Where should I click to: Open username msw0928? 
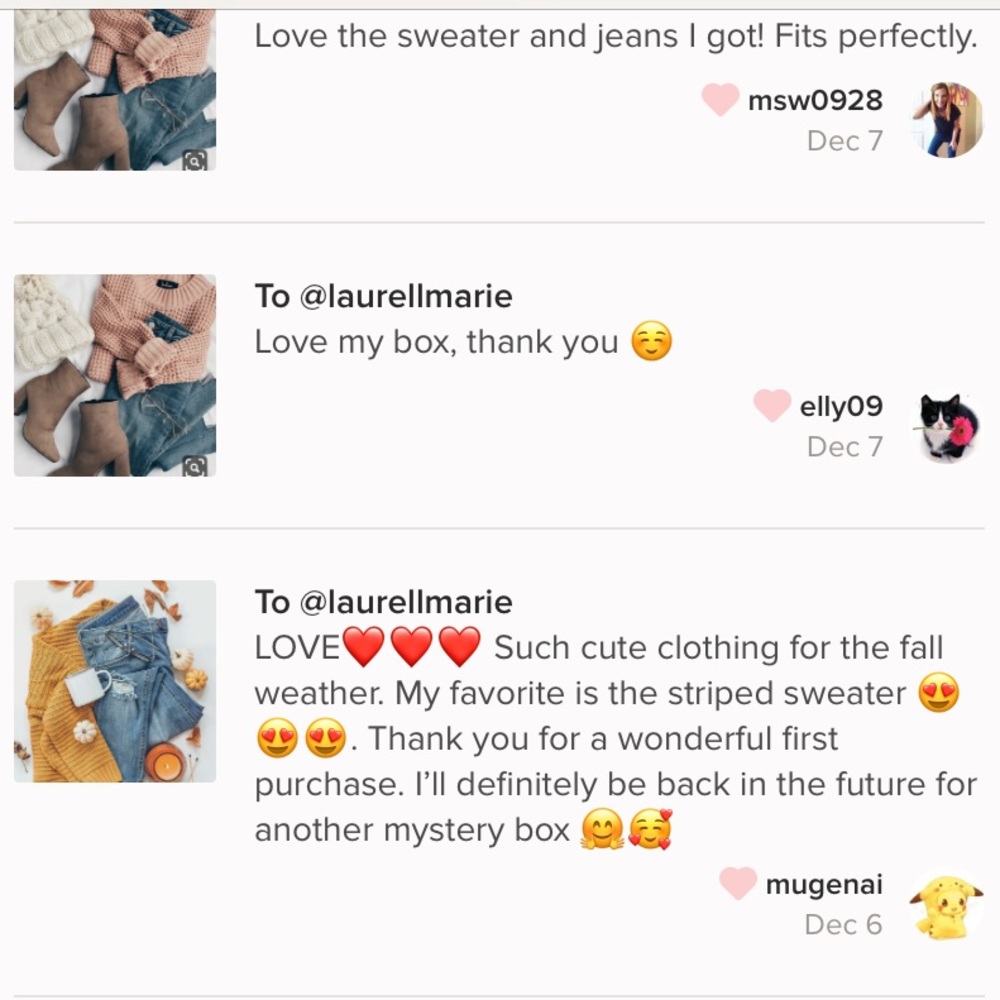pyautogui.click(x=815, y=100)
